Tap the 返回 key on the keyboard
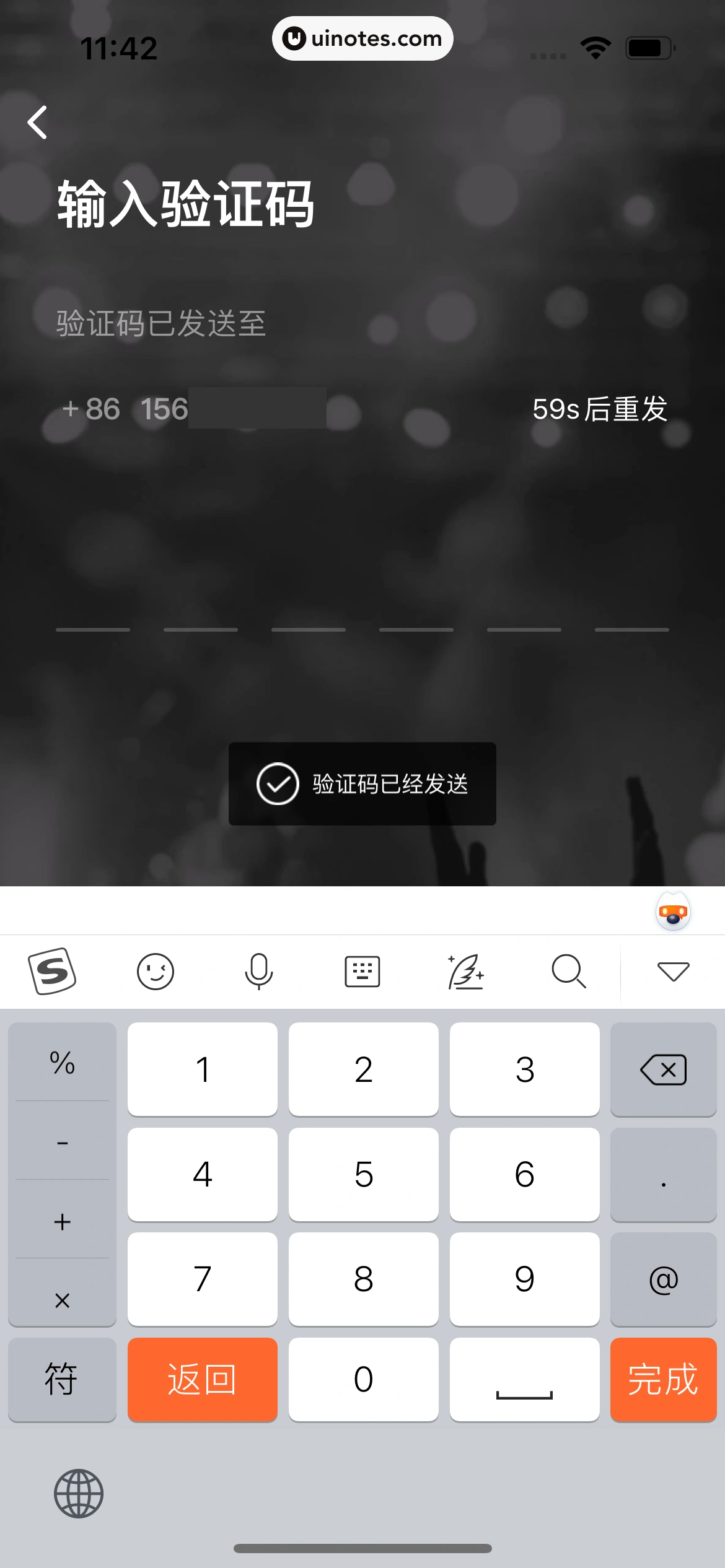This screenshot has width=725, height=1568. pyautogui.click(x=203, y=1381)
